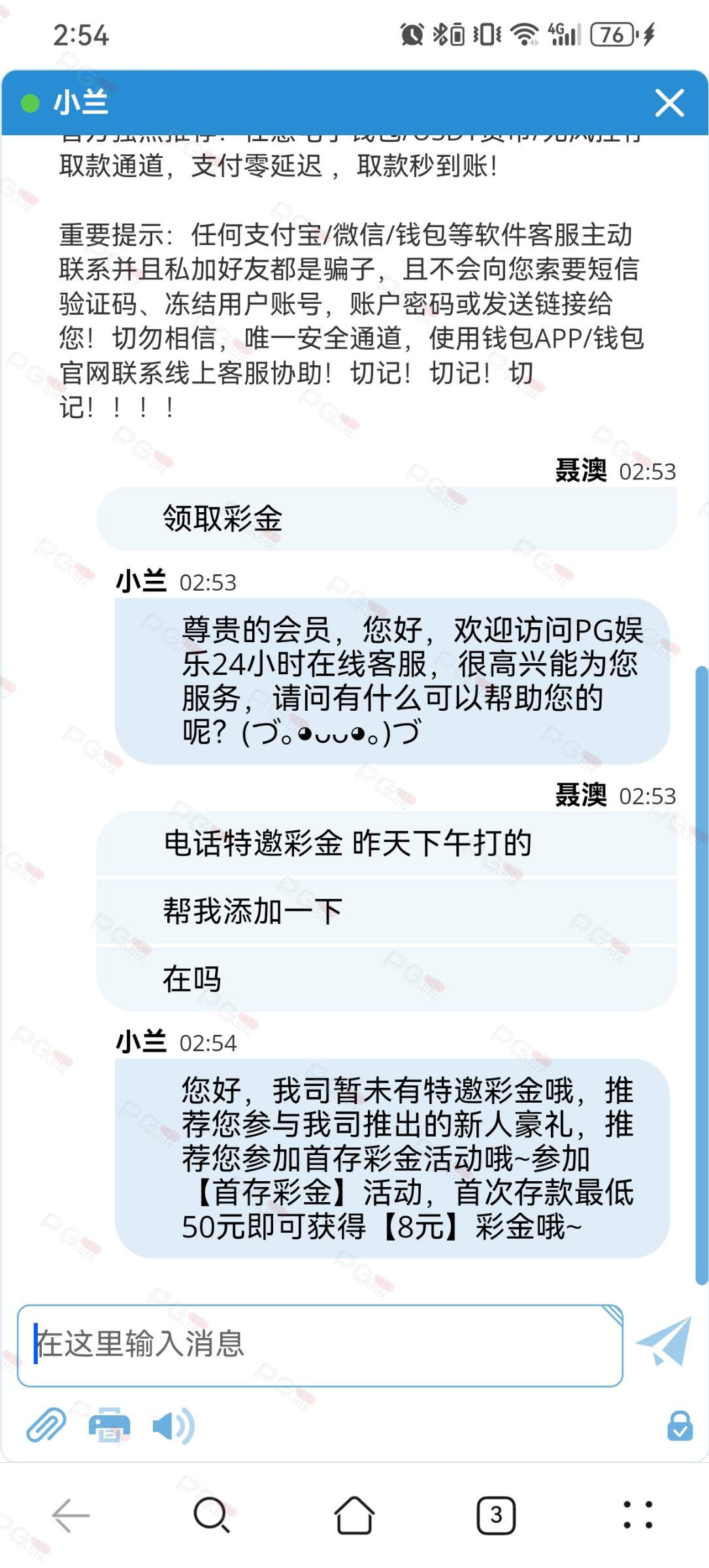Open the tab switcher showing 3 tabs
Screen dimensions: 709x1568
(496, 1514)
